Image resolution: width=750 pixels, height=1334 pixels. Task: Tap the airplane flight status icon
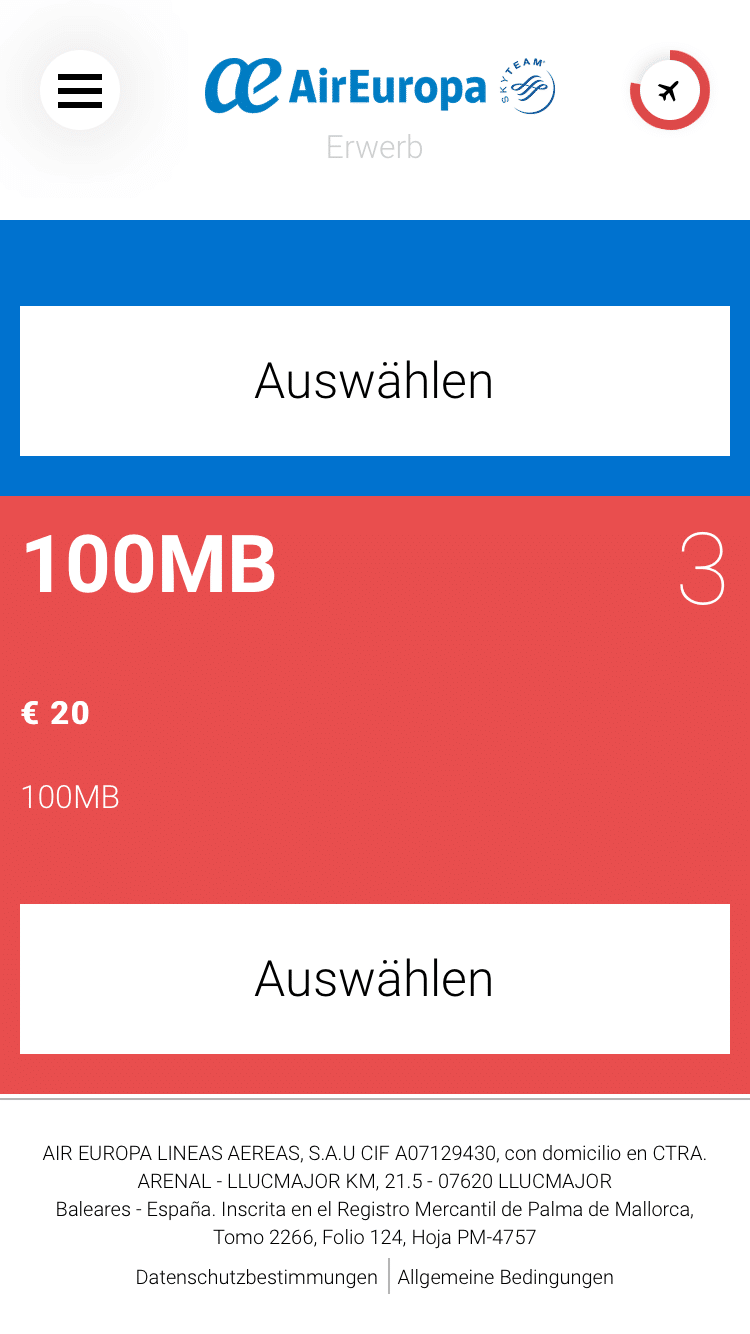coord(669,90)
